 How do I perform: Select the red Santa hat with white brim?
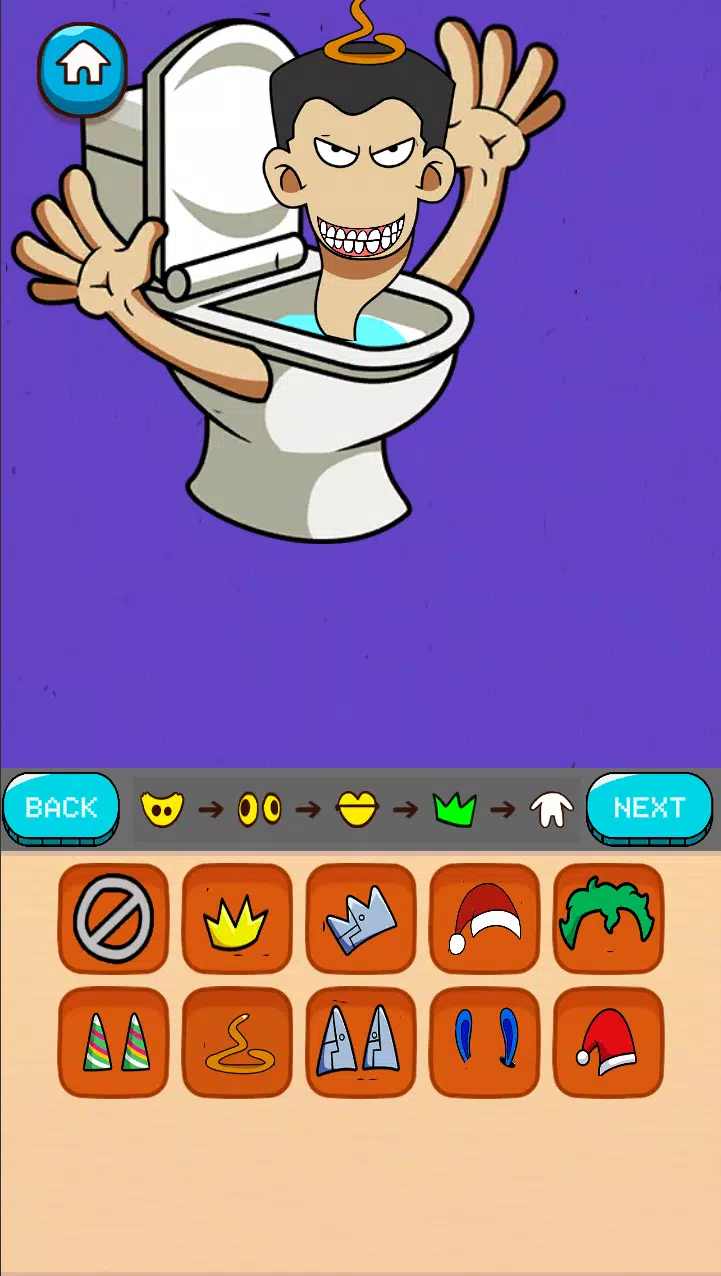click(485, 919)
